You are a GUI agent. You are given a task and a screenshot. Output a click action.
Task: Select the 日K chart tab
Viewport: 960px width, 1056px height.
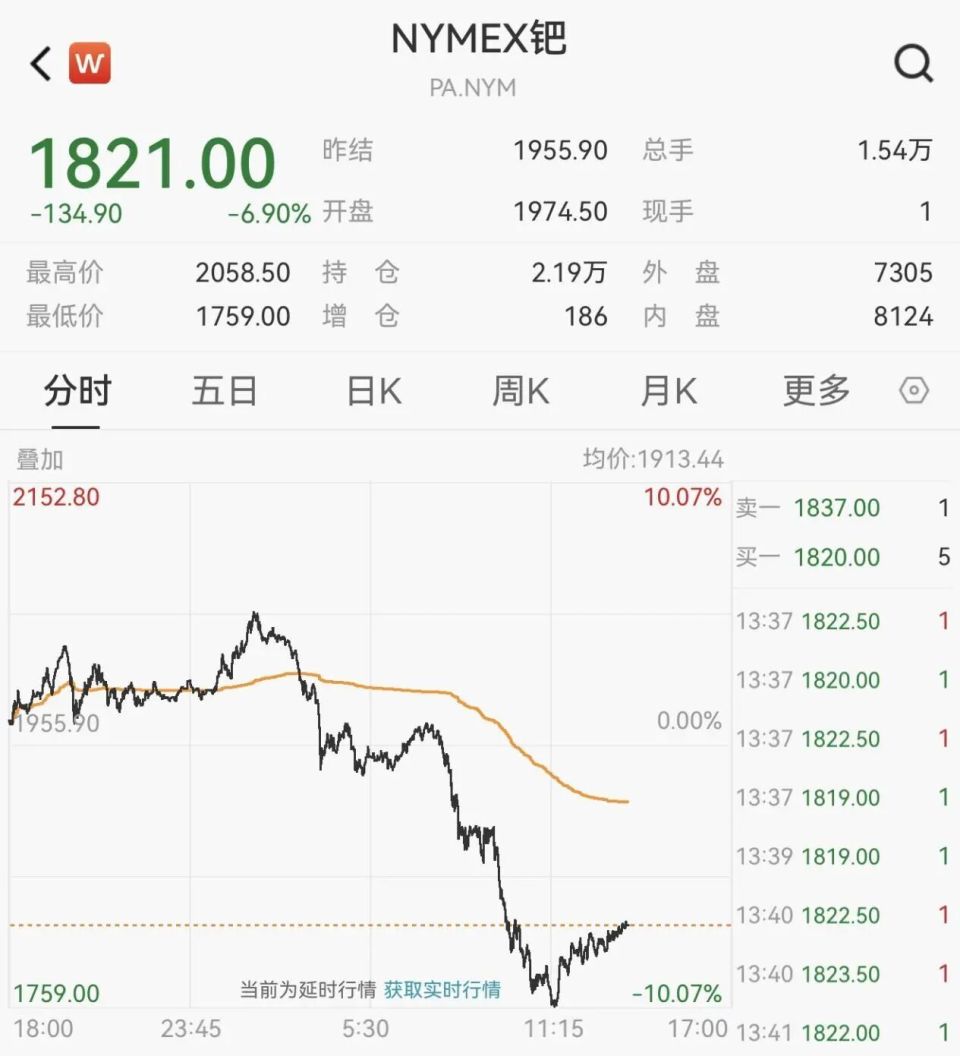[374, 391]
